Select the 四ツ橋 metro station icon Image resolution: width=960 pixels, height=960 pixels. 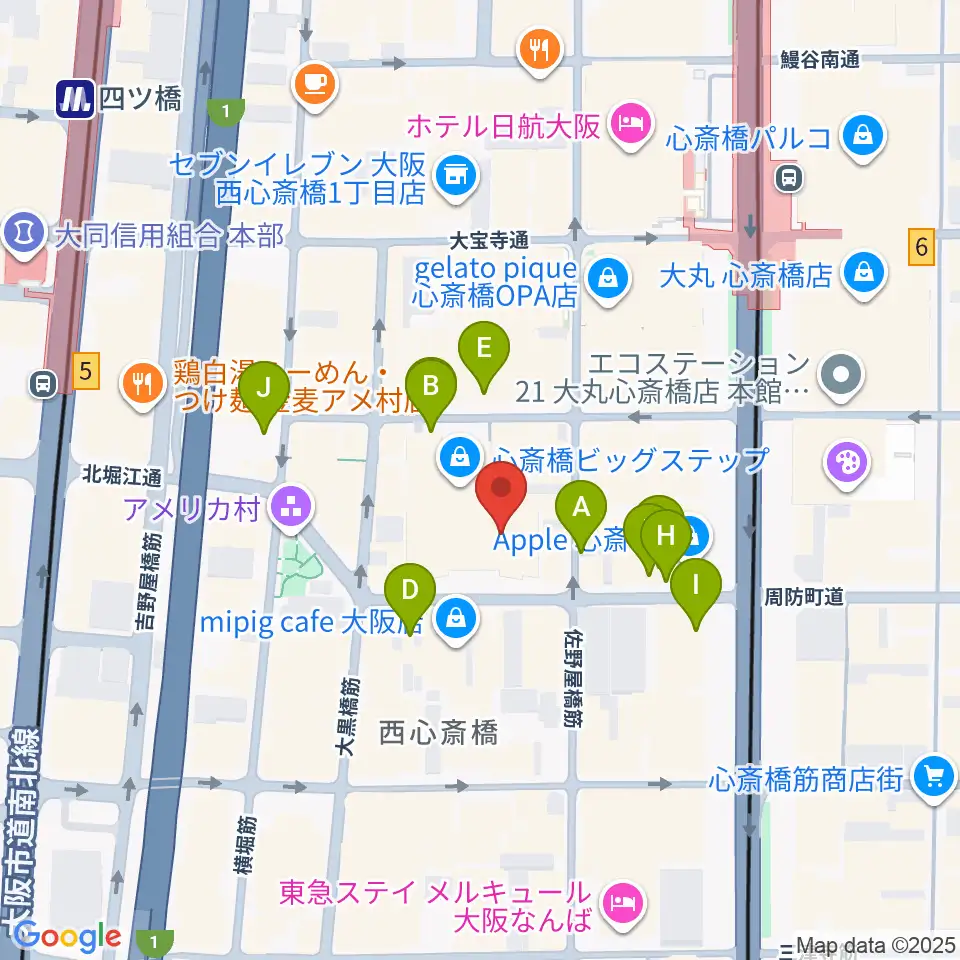pyautogui.click(x=75, y=99)
